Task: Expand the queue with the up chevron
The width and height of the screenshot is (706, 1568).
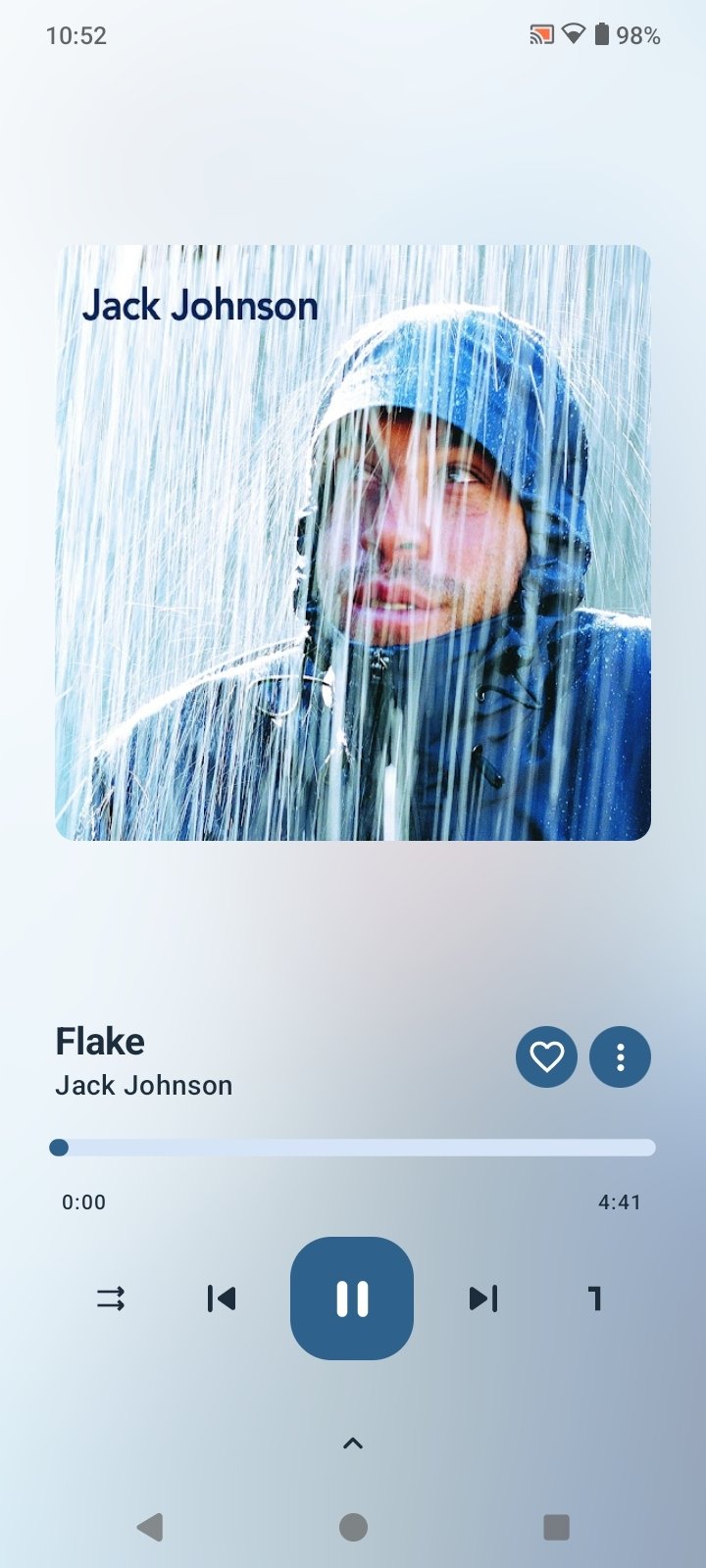Action: coord(353,1443)
